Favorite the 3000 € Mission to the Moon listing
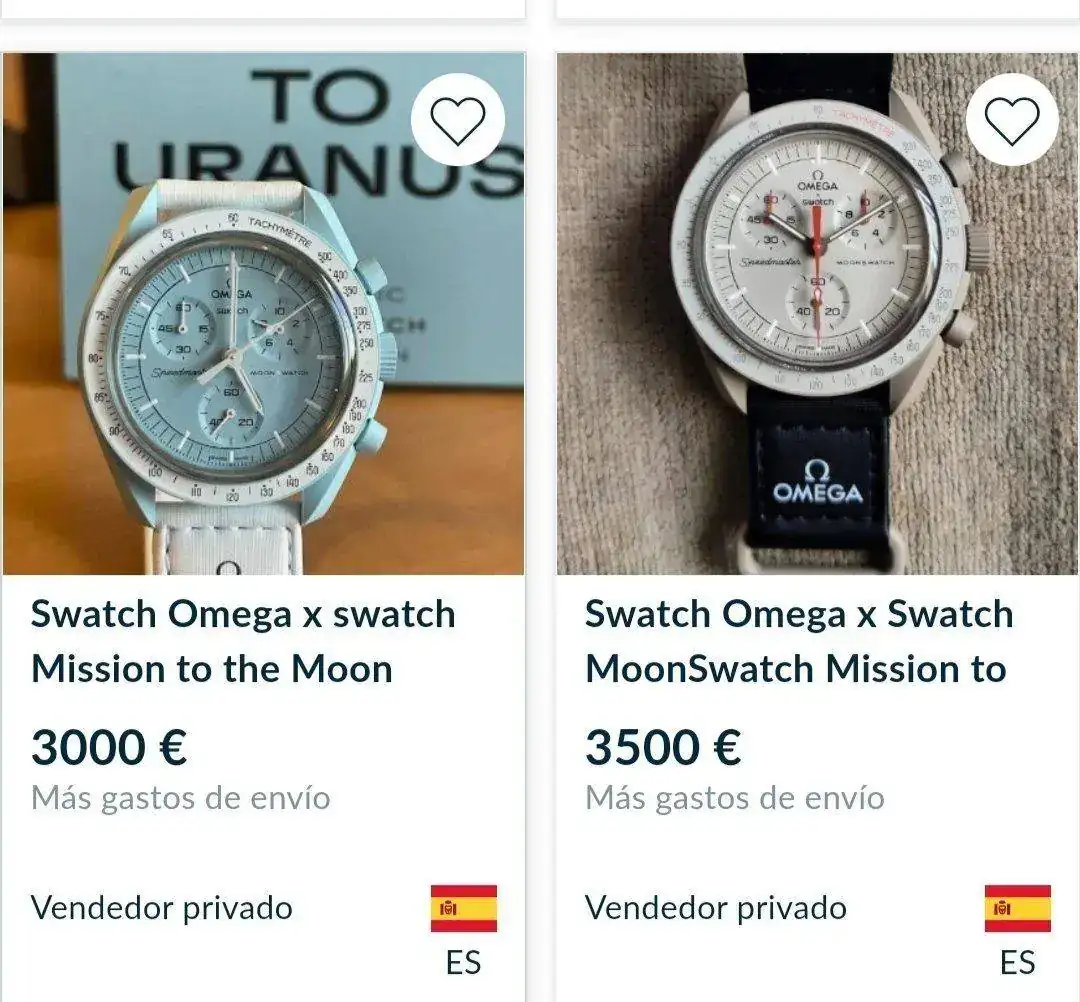 click(458, 122)
